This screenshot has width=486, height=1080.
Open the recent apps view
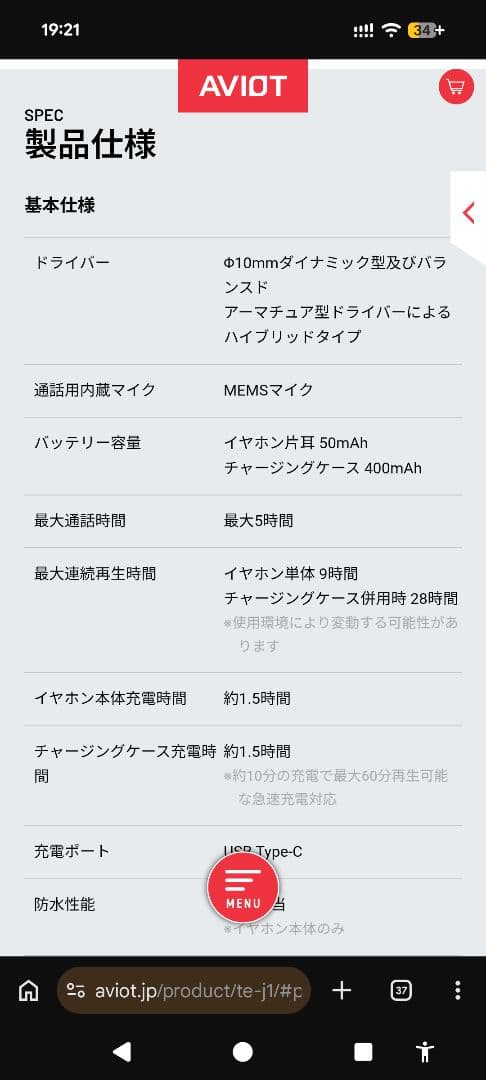click(363, 1052)
